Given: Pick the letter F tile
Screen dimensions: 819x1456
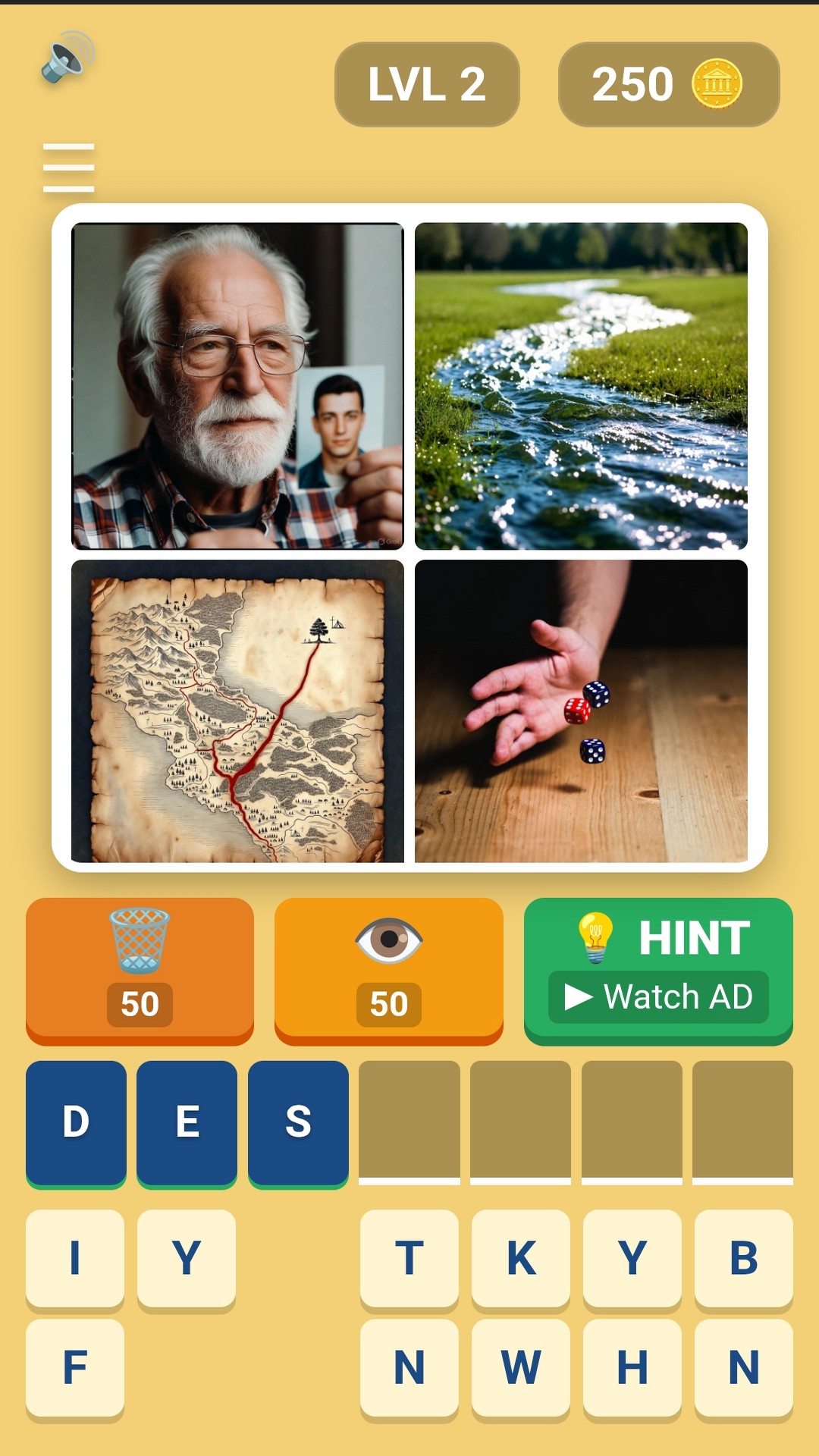Looking at the screenshot, I should pyautogui.click(x=75, y=1367).
